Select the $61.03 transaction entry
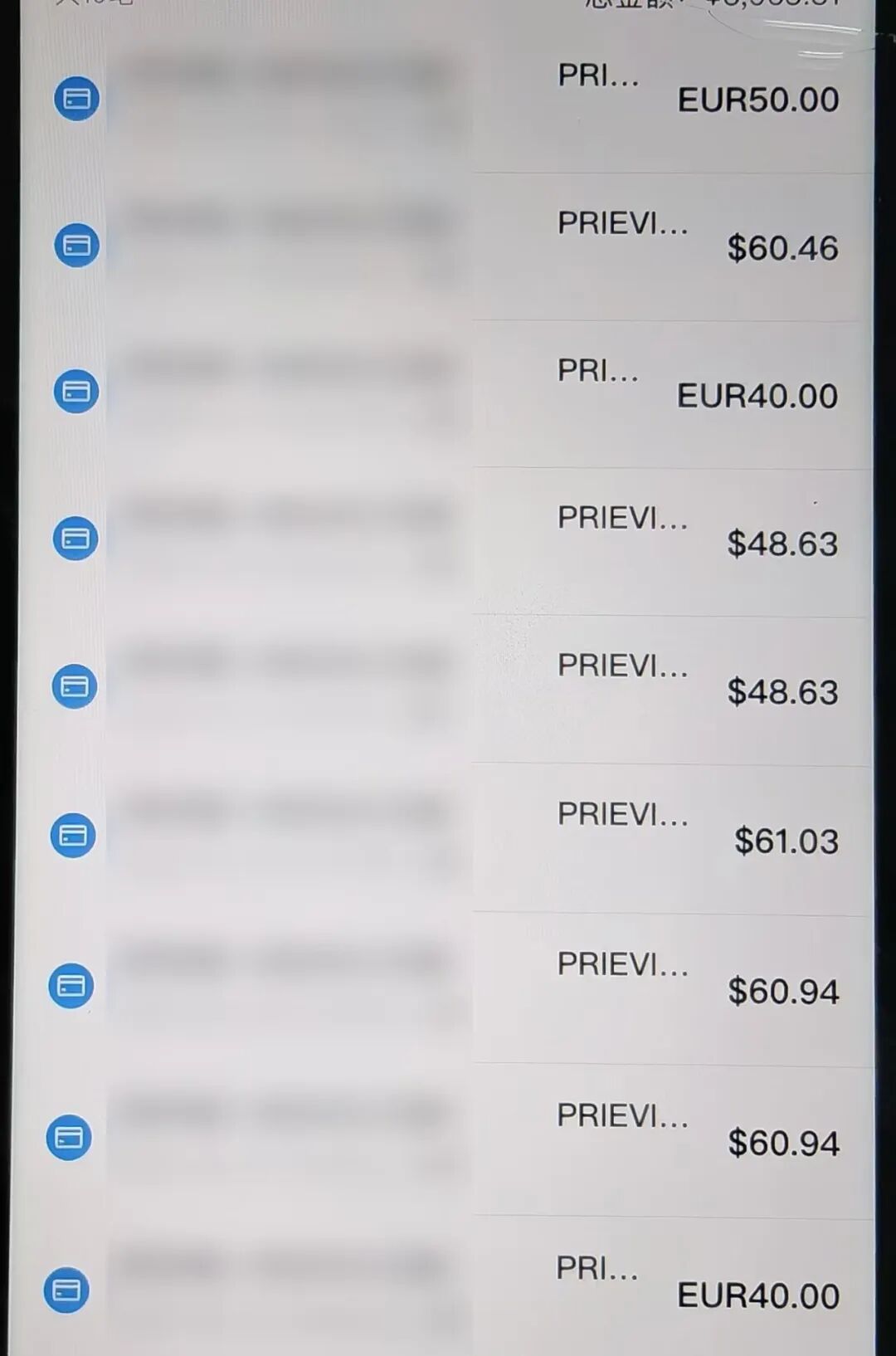Image resolution: width=896 pixels, height=1356 pixels. click(x=785, y=841)
